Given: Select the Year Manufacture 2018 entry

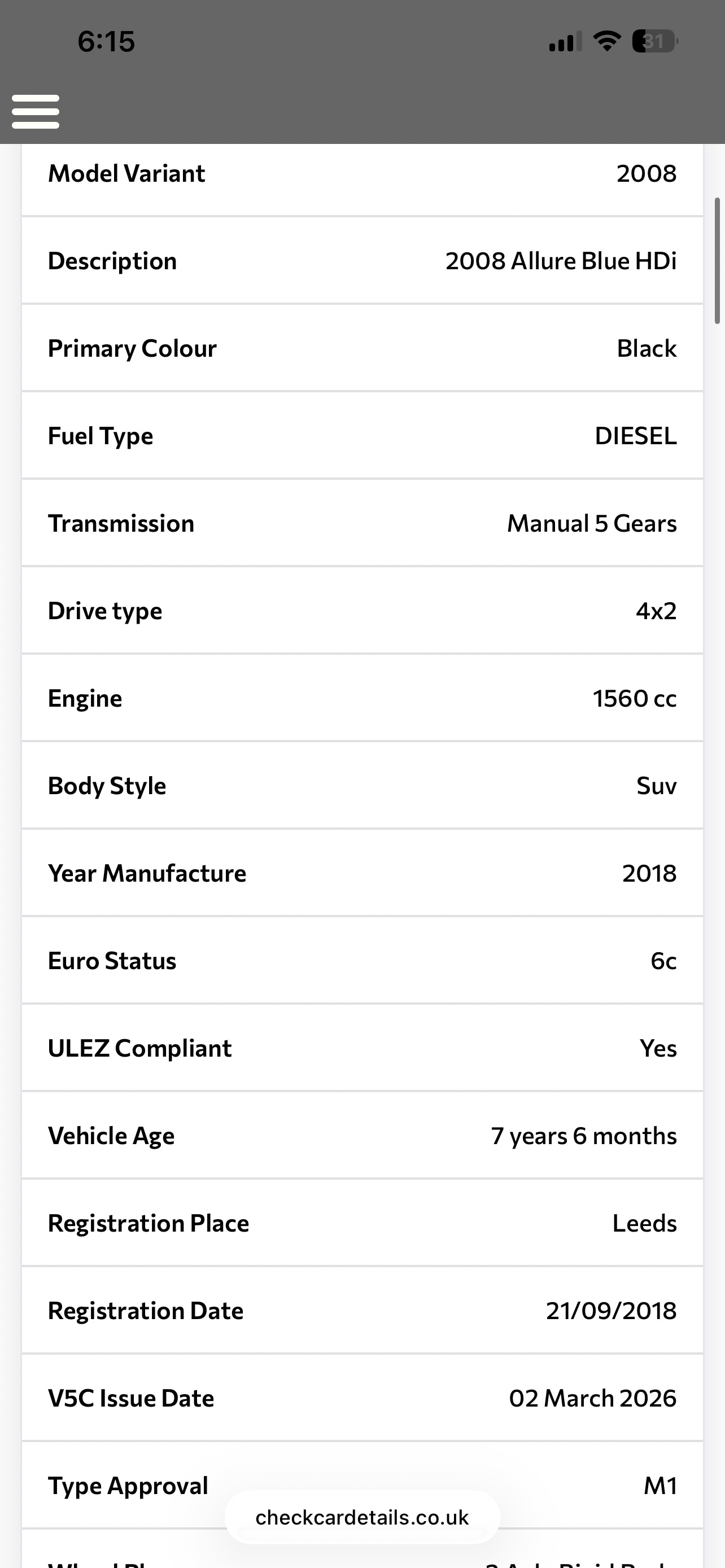Looking at the screenshot, I should pos(362,873).
